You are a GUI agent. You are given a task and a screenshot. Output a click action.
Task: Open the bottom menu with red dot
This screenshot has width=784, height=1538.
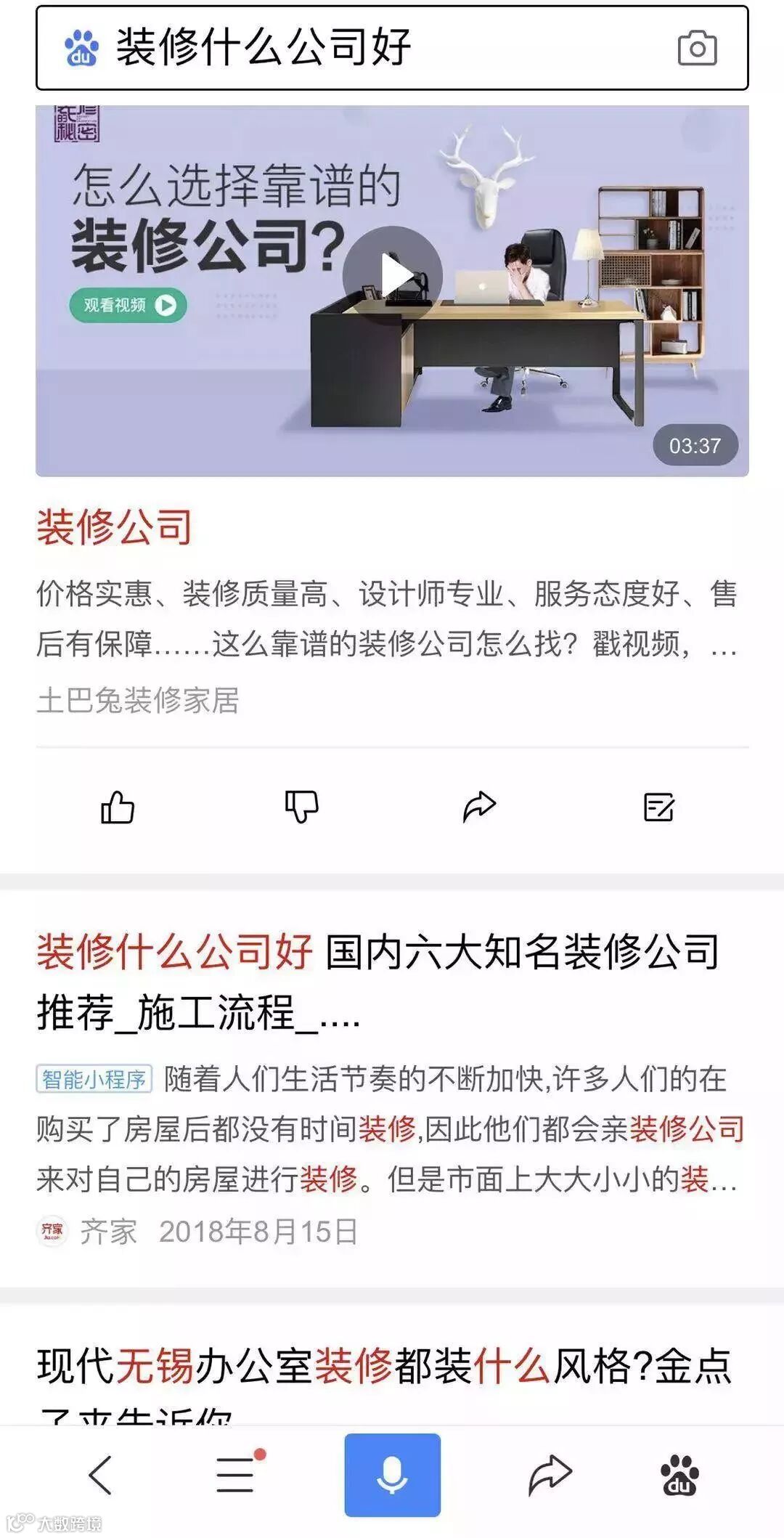coord(237,1475)
